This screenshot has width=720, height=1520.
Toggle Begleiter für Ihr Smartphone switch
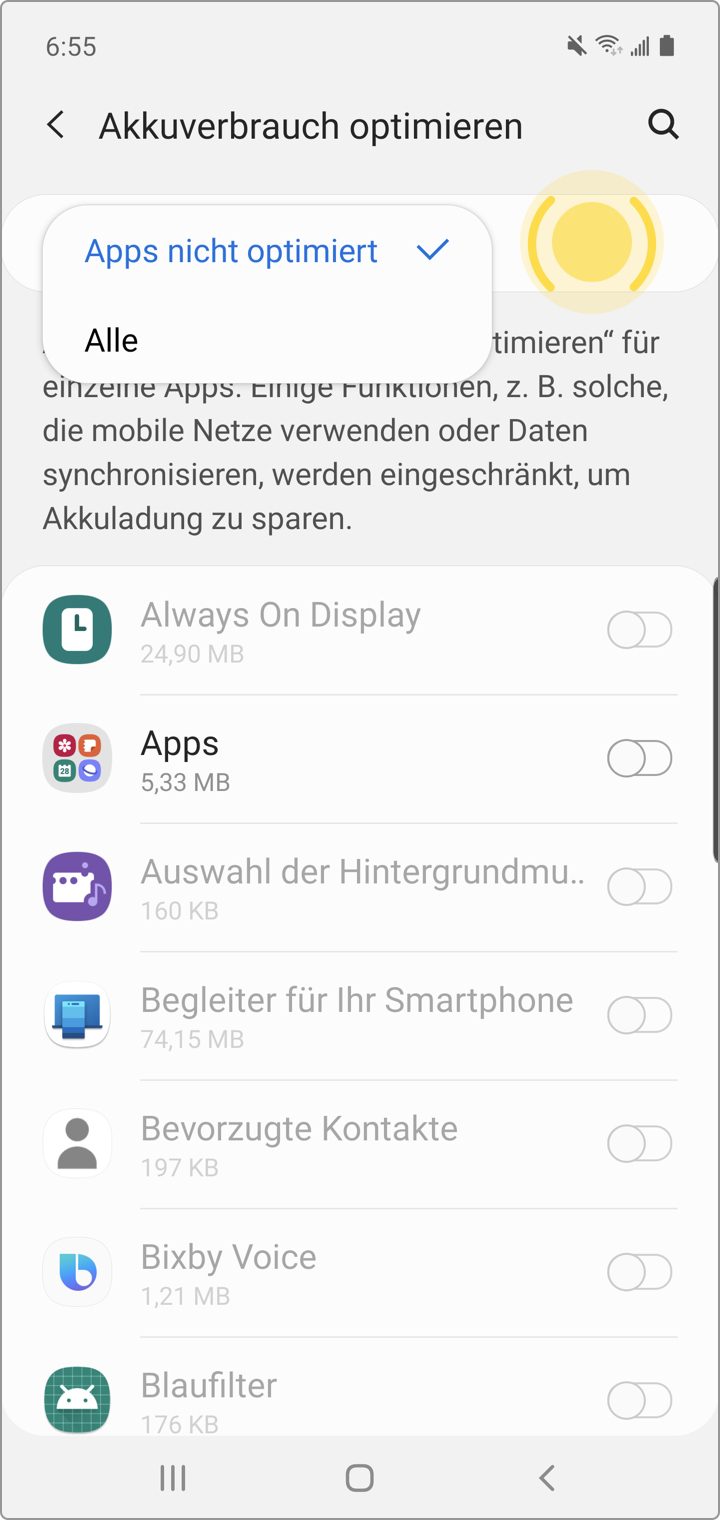pos(639,1015)
